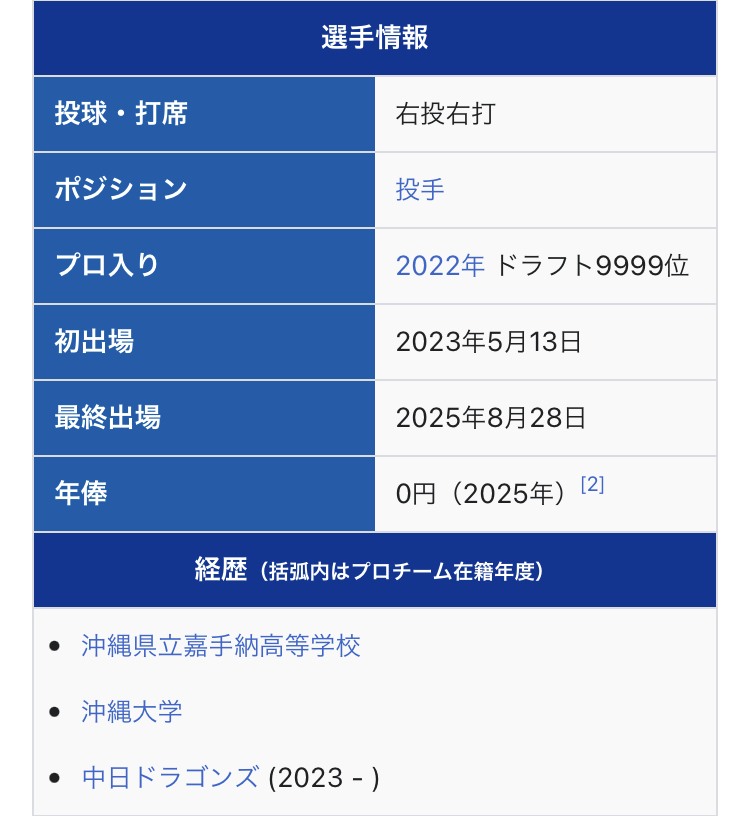Open the 中日ドラゴンズ team link

pyautogui.click(x=170, y=778)
